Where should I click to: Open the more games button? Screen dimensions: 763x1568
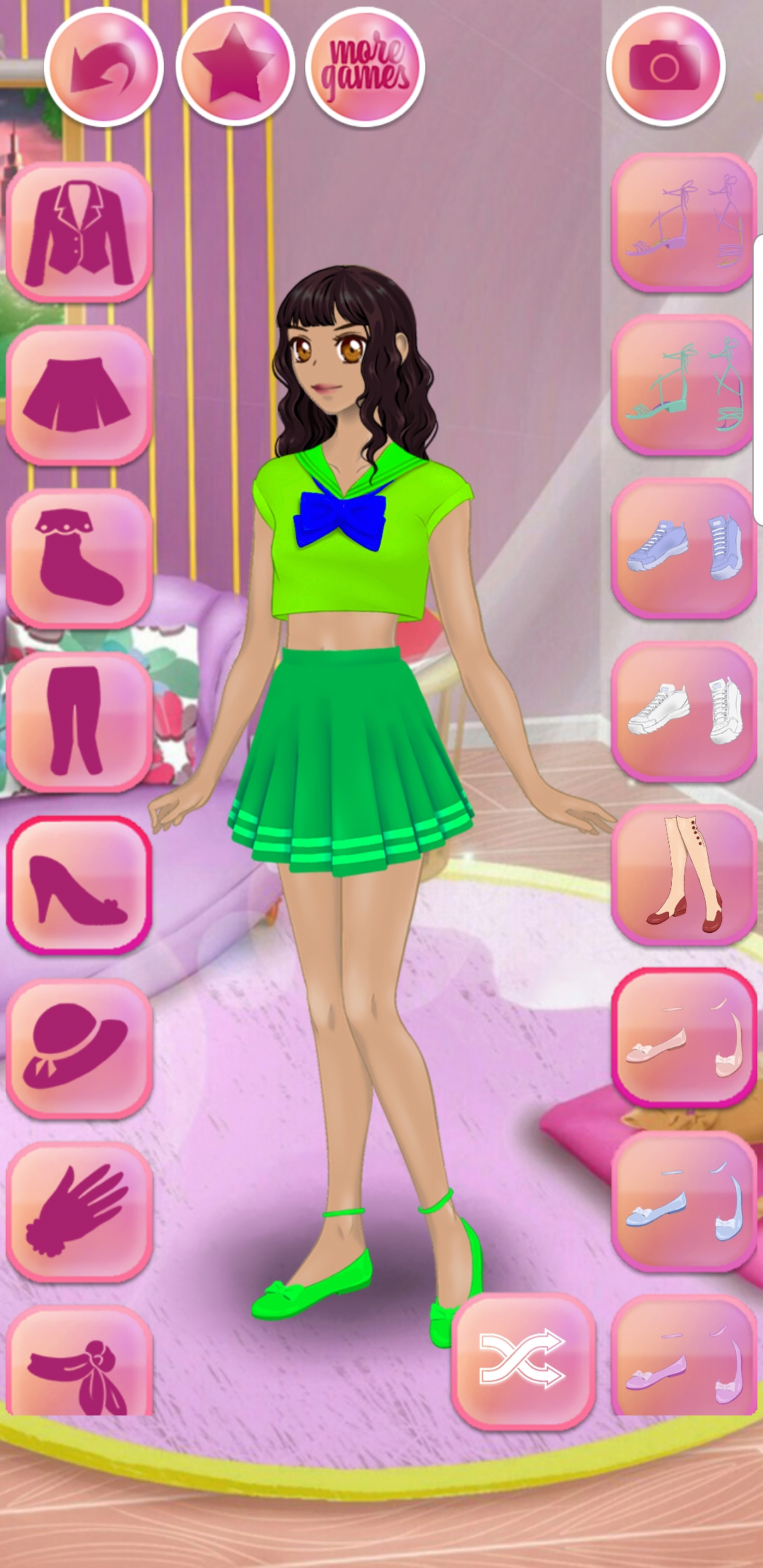pos(365,67)
